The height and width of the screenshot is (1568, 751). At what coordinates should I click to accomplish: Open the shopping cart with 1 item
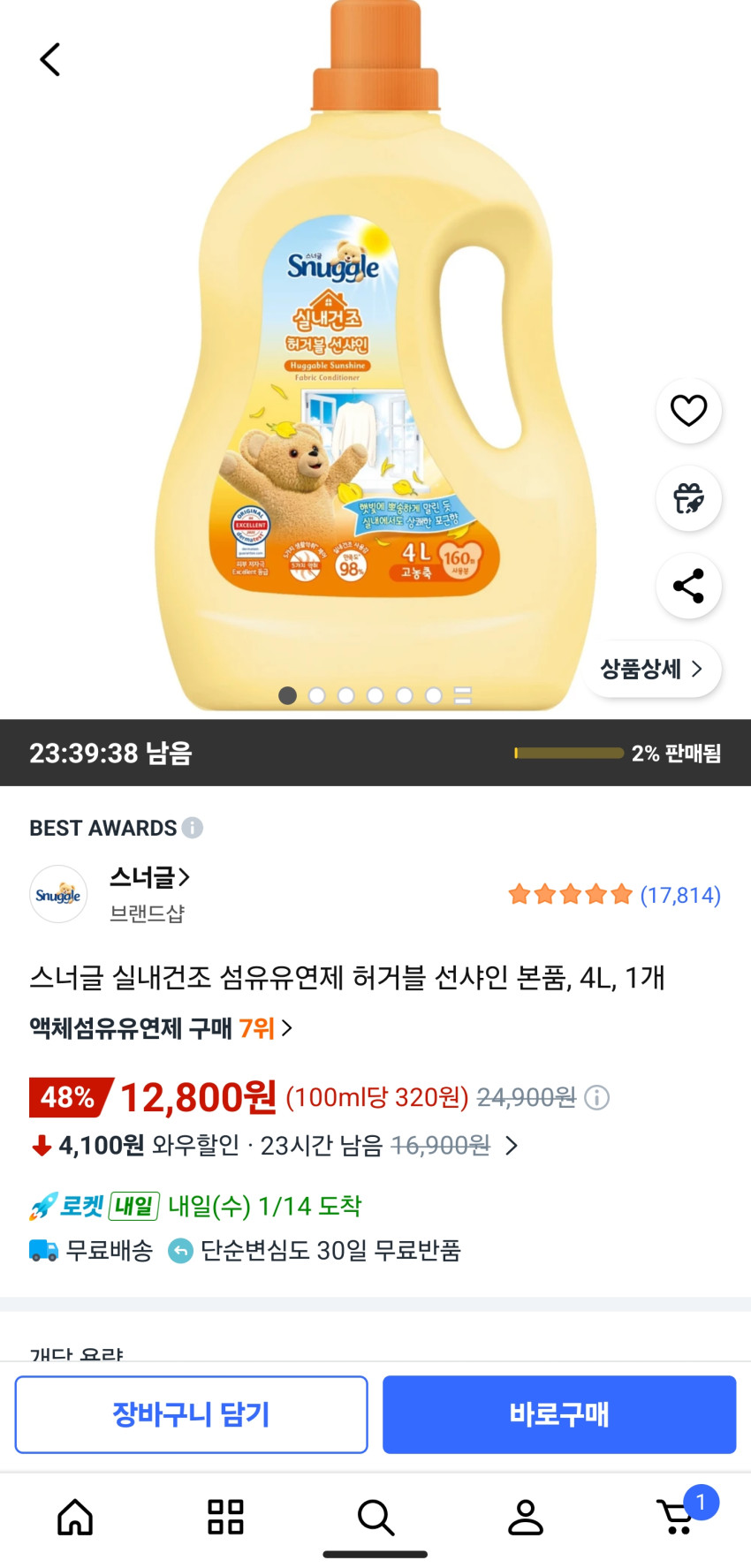(x=679, y=1517)
